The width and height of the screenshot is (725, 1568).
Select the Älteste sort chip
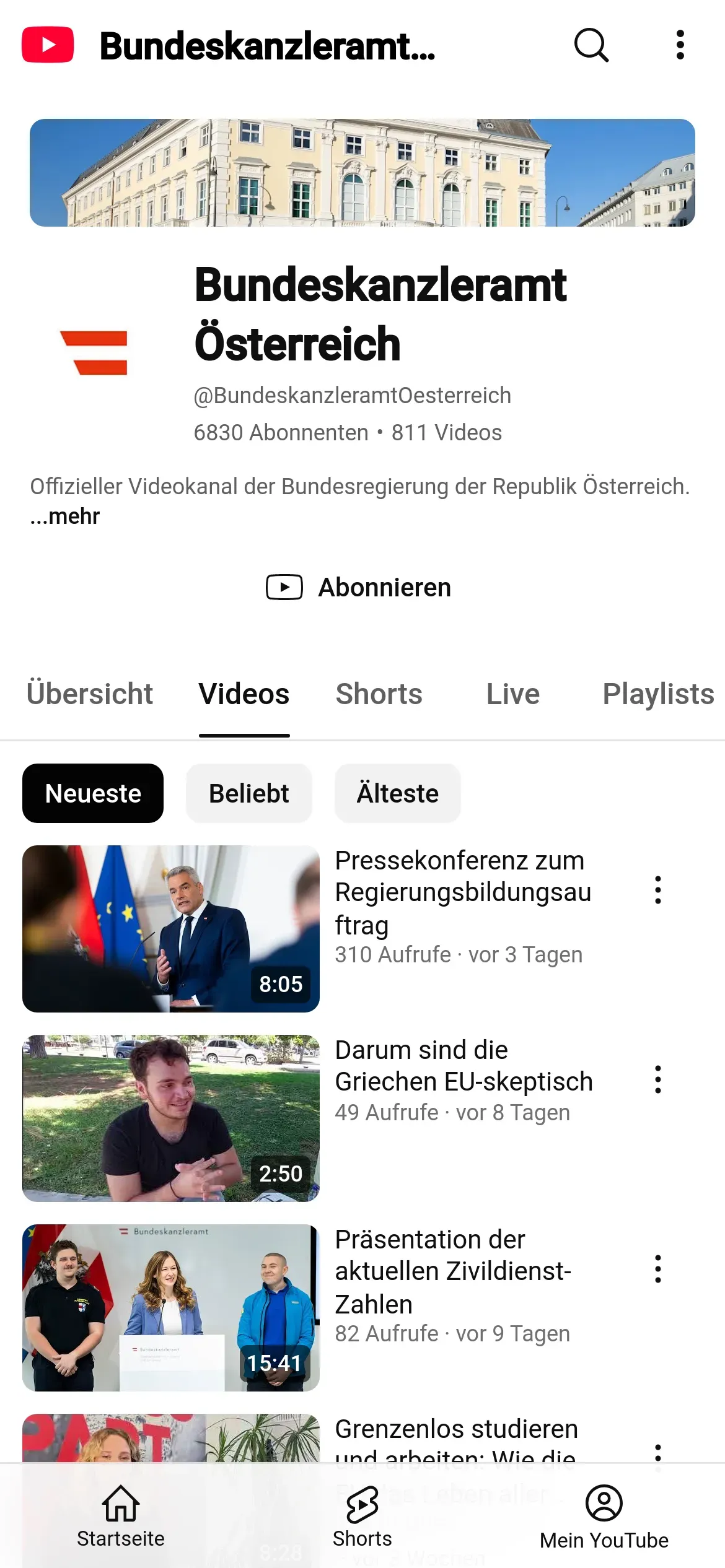point(397,793)
